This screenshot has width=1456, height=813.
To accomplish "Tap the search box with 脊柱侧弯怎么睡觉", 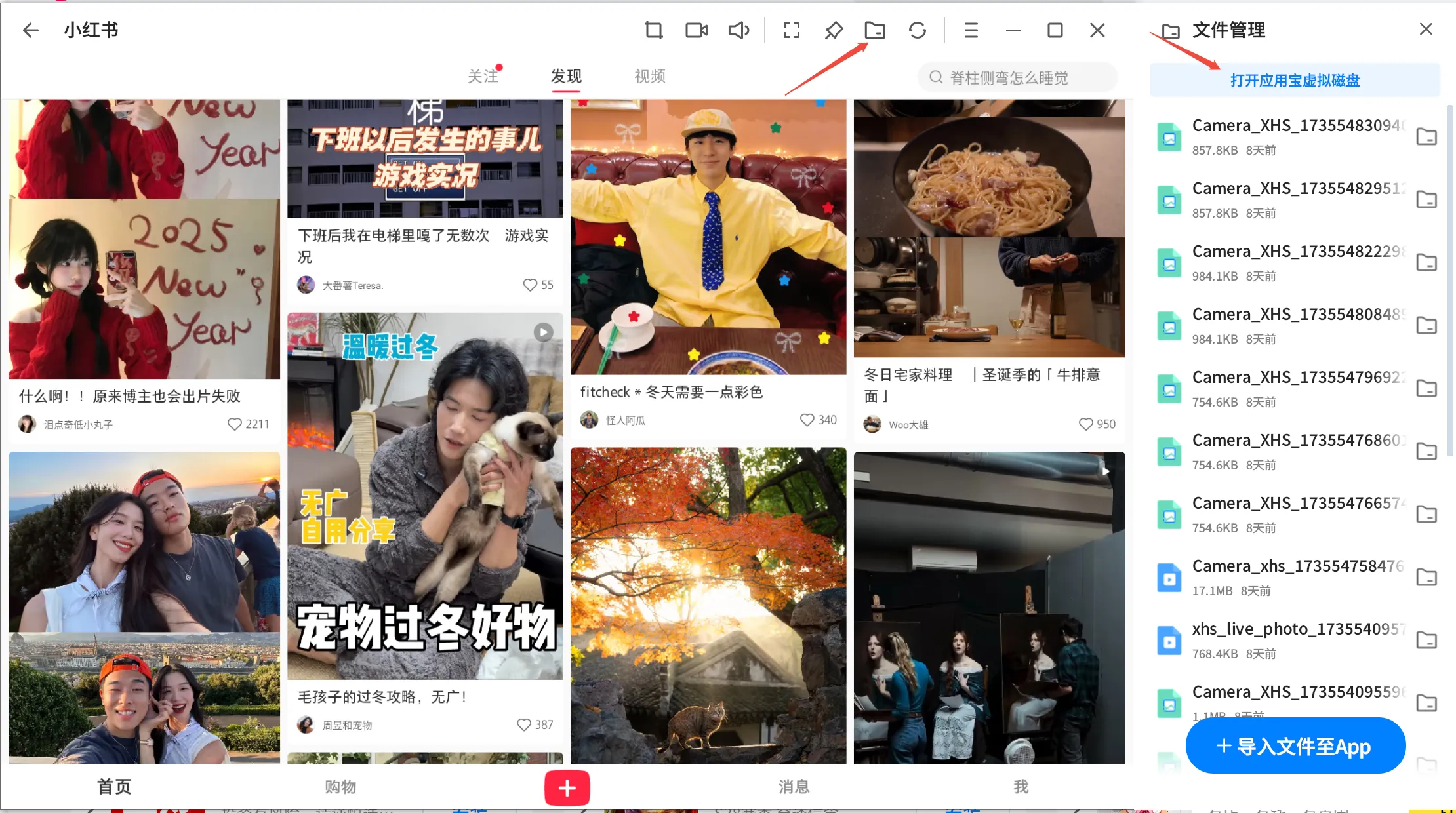I will pos(1017,78).
